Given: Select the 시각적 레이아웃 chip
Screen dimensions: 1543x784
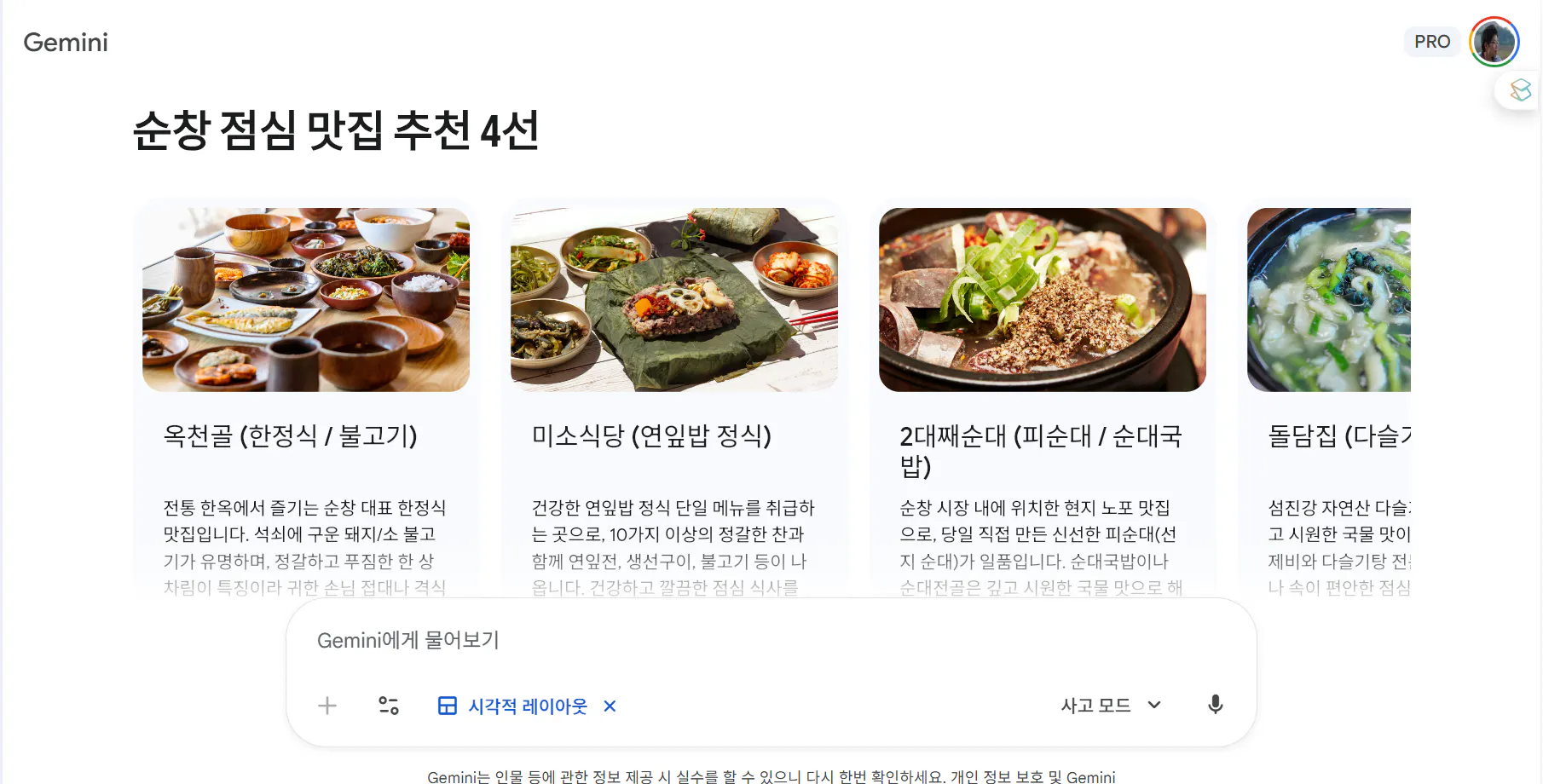Looking at the screenshot, I should (x=513, y=706).
